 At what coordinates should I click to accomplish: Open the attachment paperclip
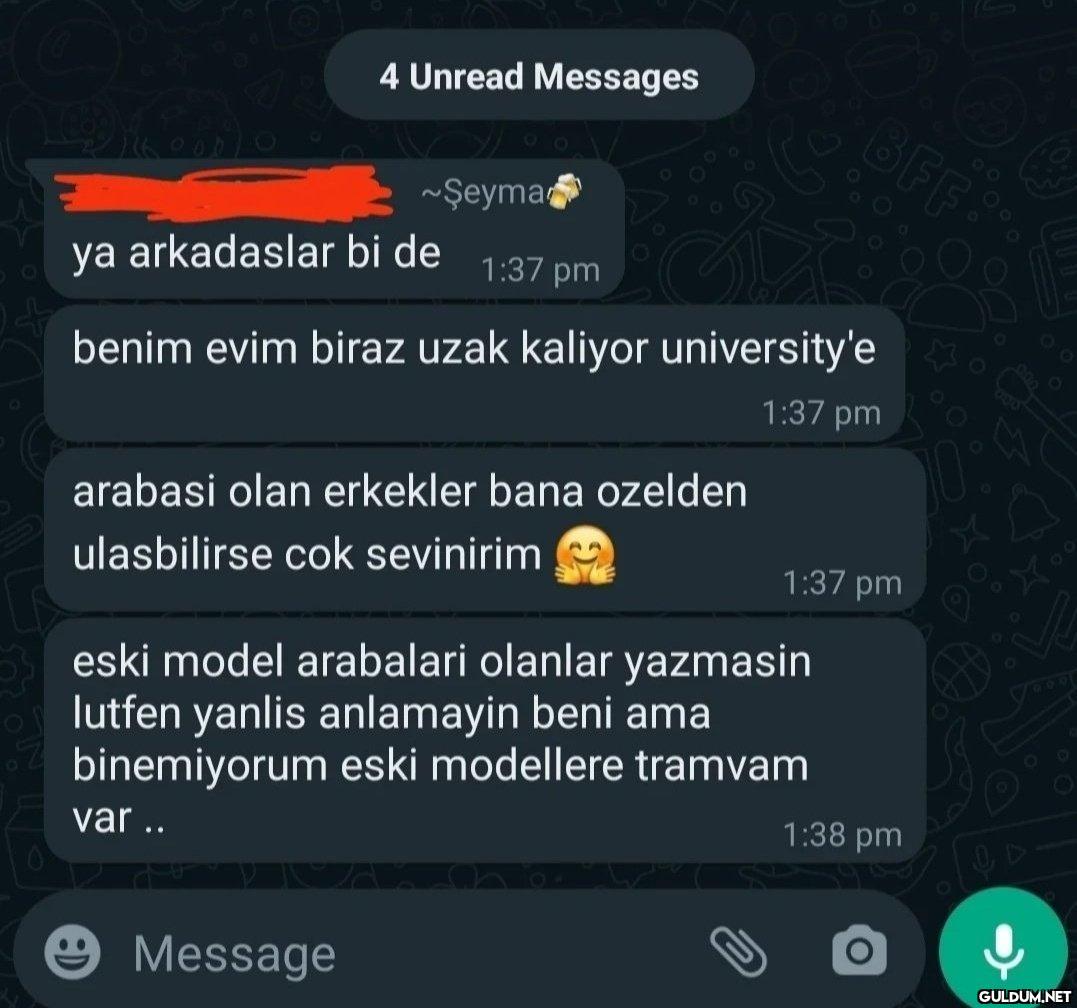737,951
